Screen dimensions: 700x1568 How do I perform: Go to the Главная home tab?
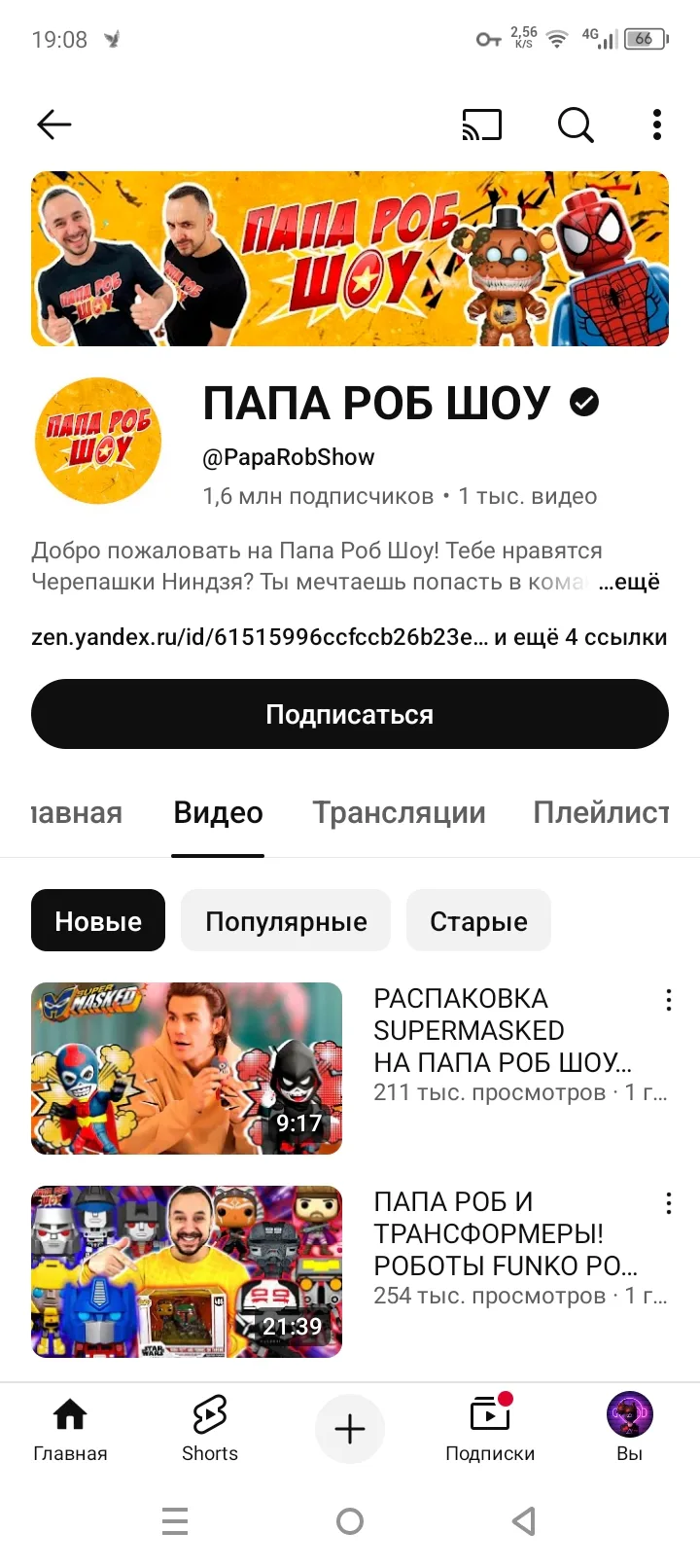[70, 1428]
